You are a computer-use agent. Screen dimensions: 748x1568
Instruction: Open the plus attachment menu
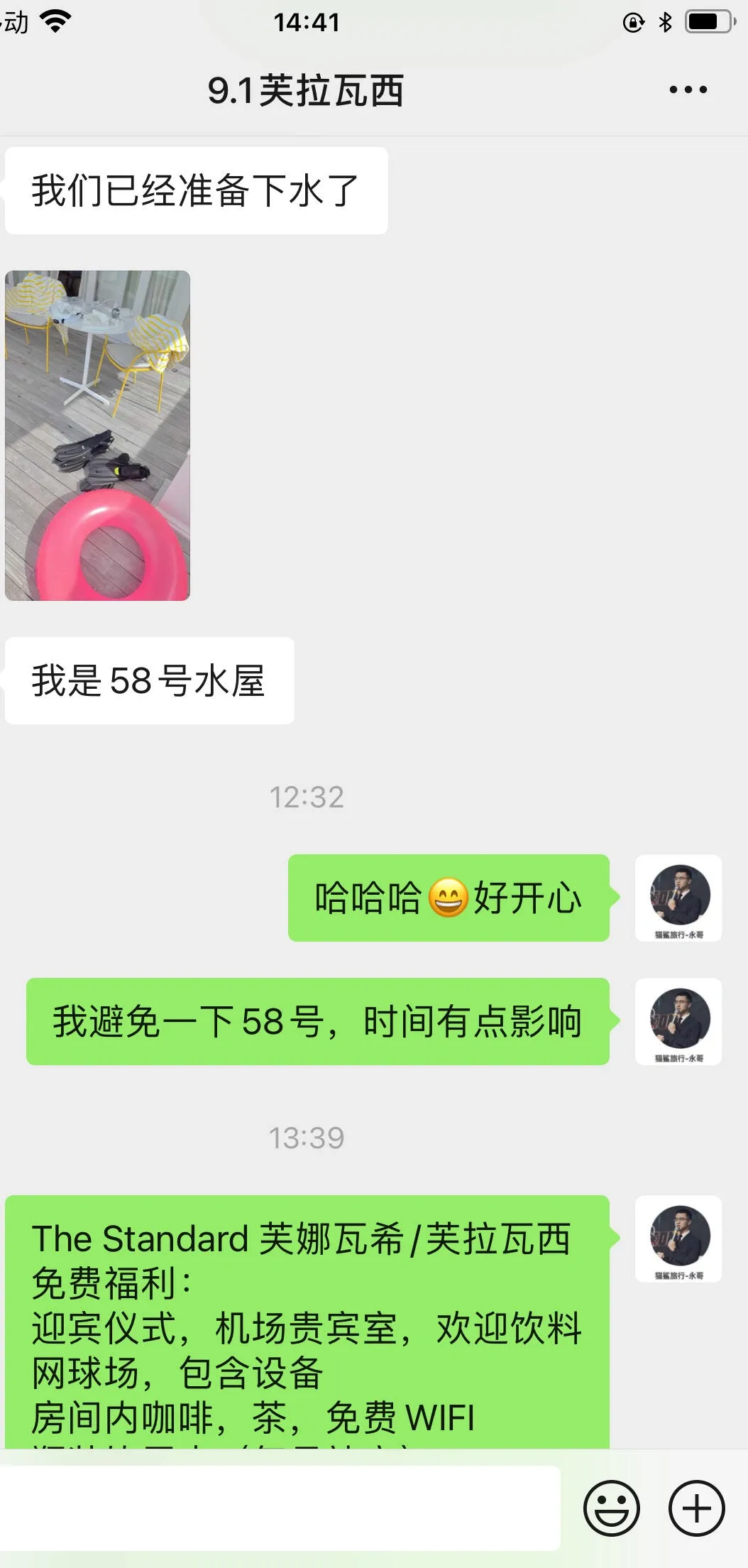[696, 1508]
